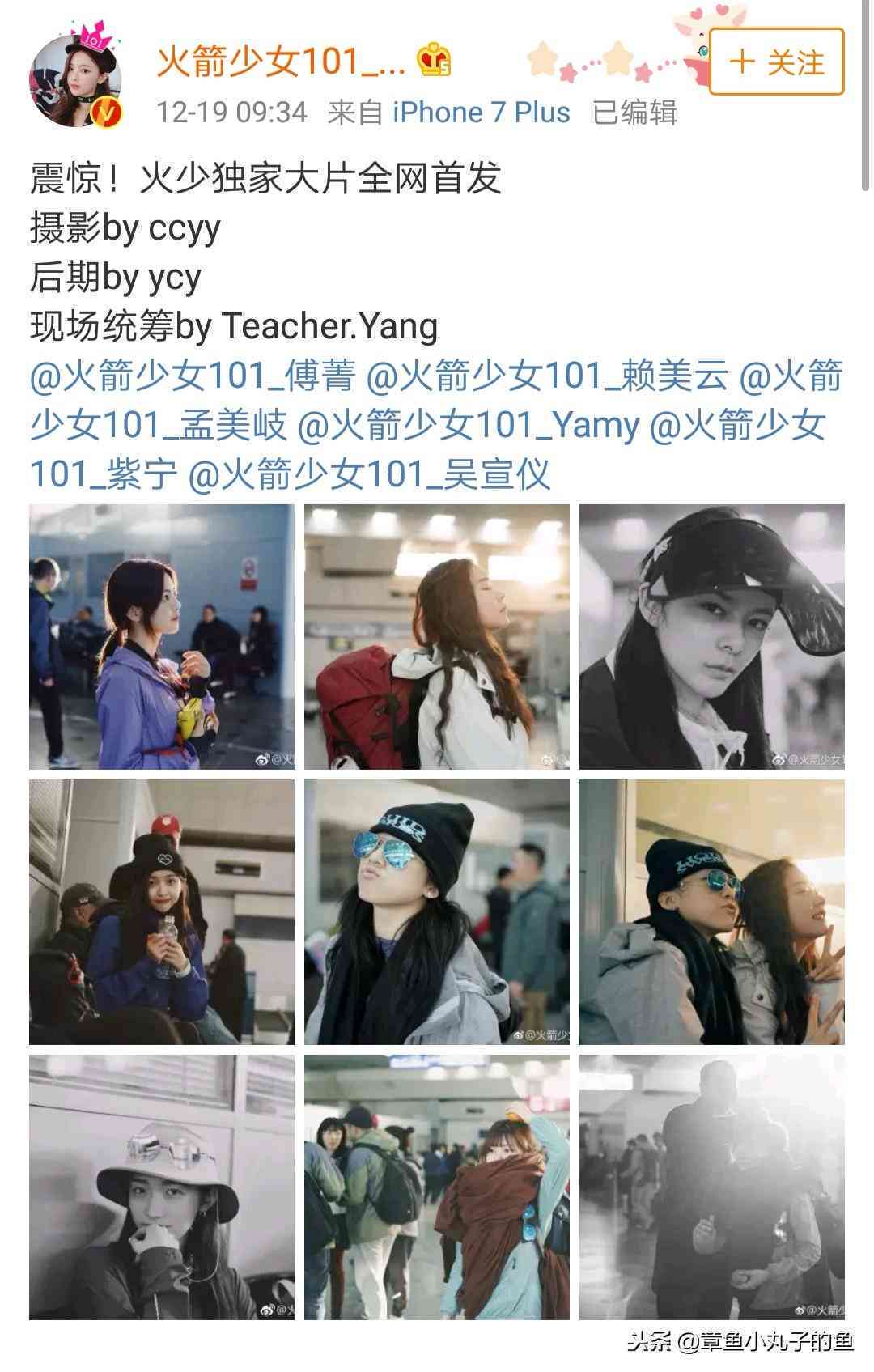Viewport: 874px width, 1372px height.
Task: View the photo of girl in purple jacket
Action: (x=162, y=636)
